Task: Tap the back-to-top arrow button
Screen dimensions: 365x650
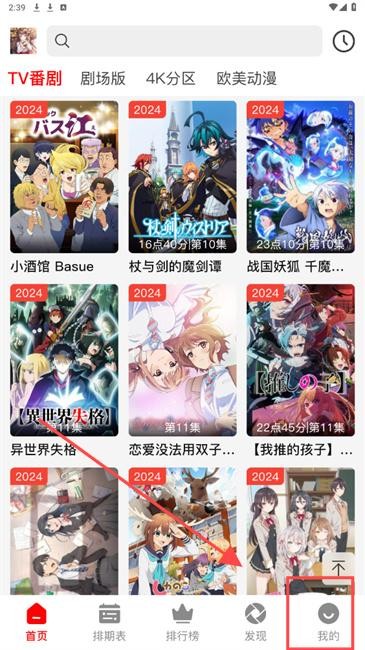Action: click(x=338, y=568)
